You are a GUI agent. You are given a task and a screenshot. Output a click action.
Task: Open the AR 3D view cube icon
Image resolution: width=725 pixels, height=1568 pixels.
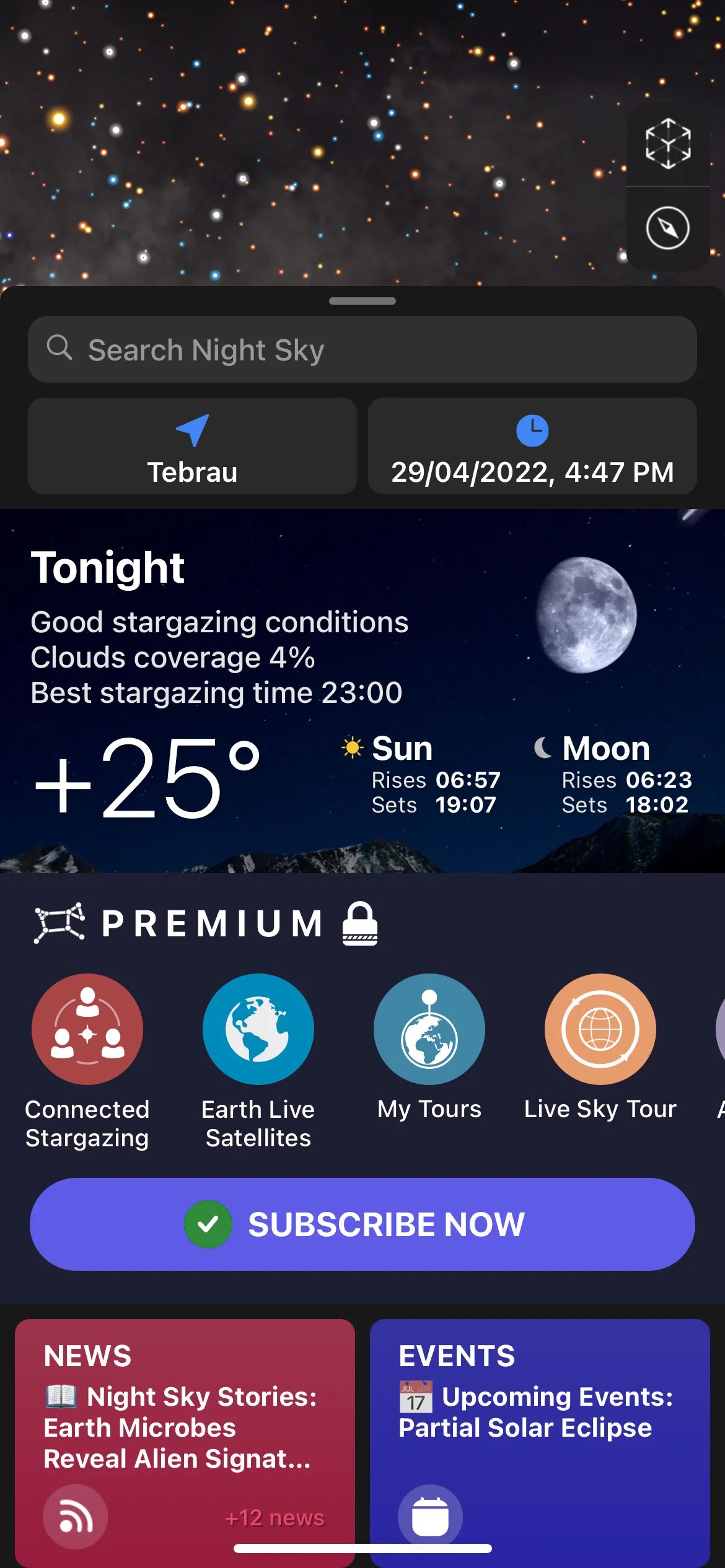point(668,144)
